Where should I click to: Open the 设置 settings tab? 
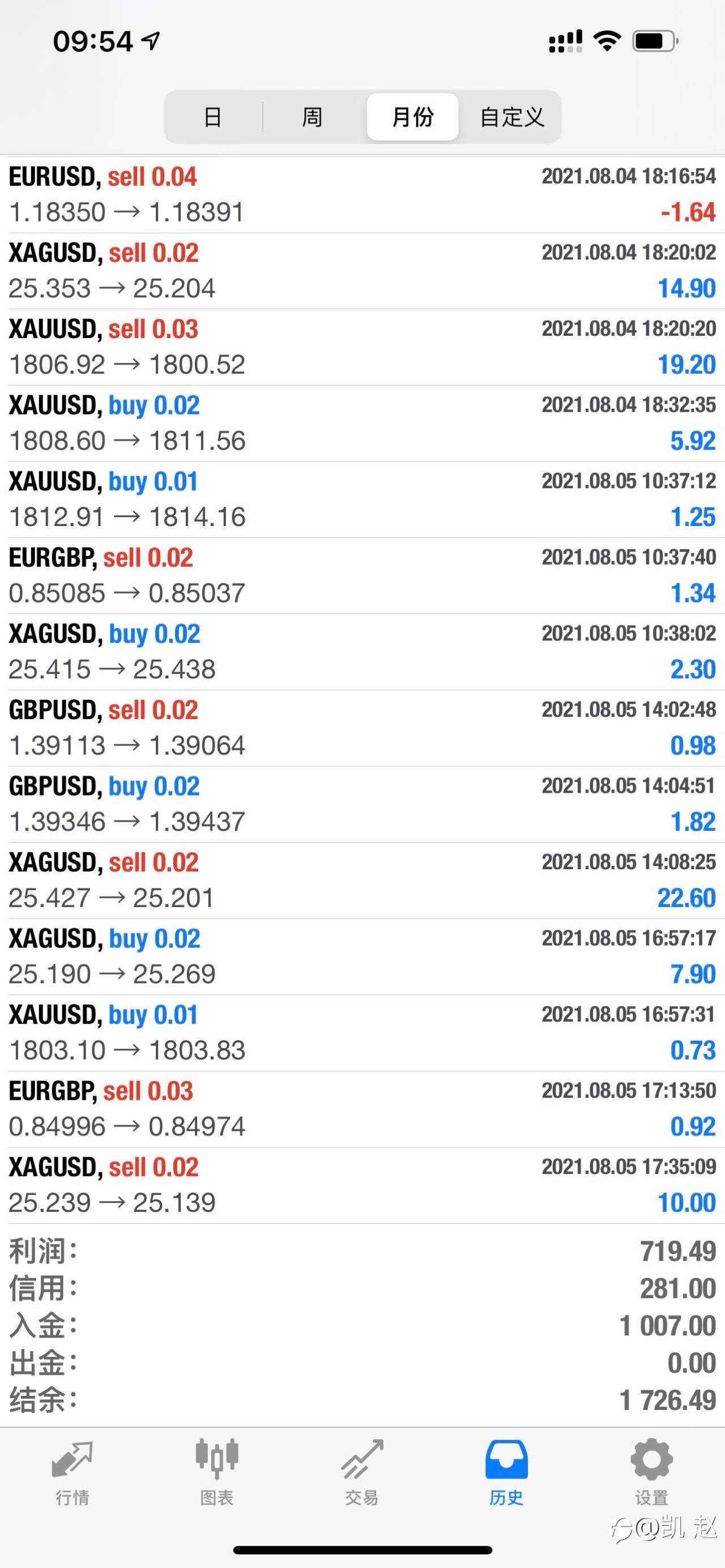click(651, 1472)
